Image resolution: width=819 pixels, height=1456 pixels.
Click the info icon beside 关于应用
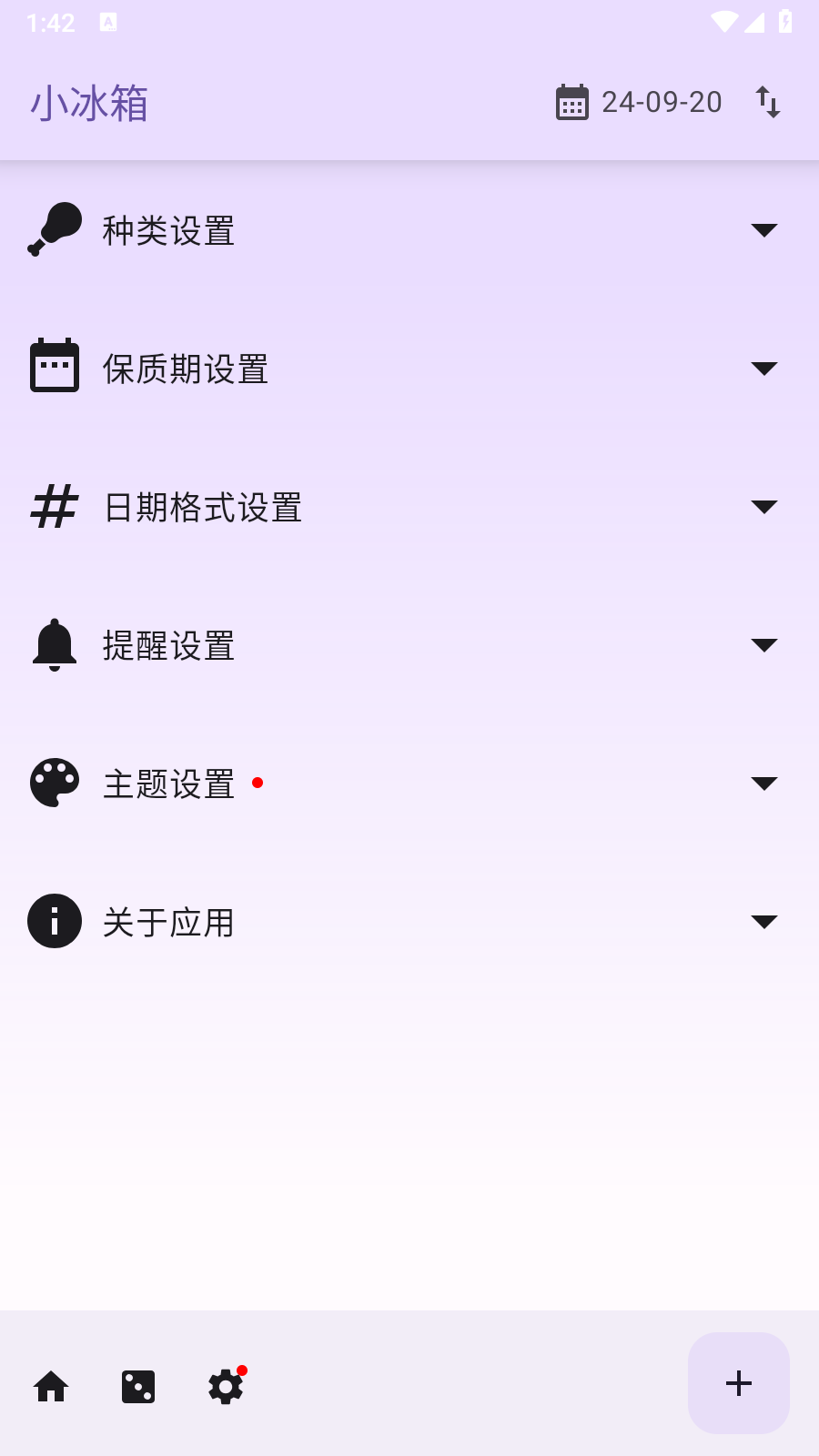(x=55, y=921)
